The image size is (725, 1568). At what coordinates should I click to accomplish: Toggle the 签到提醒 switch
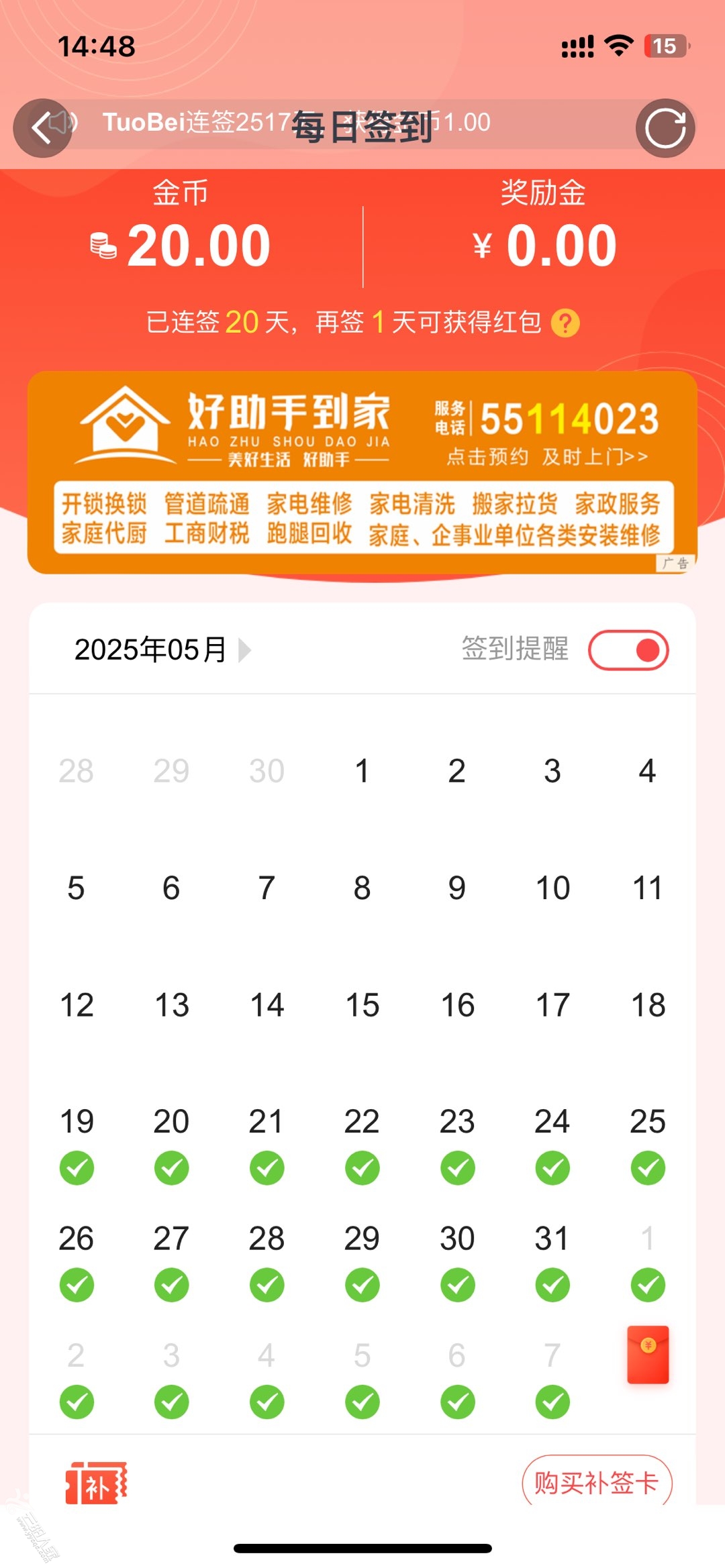click(628, 649)
